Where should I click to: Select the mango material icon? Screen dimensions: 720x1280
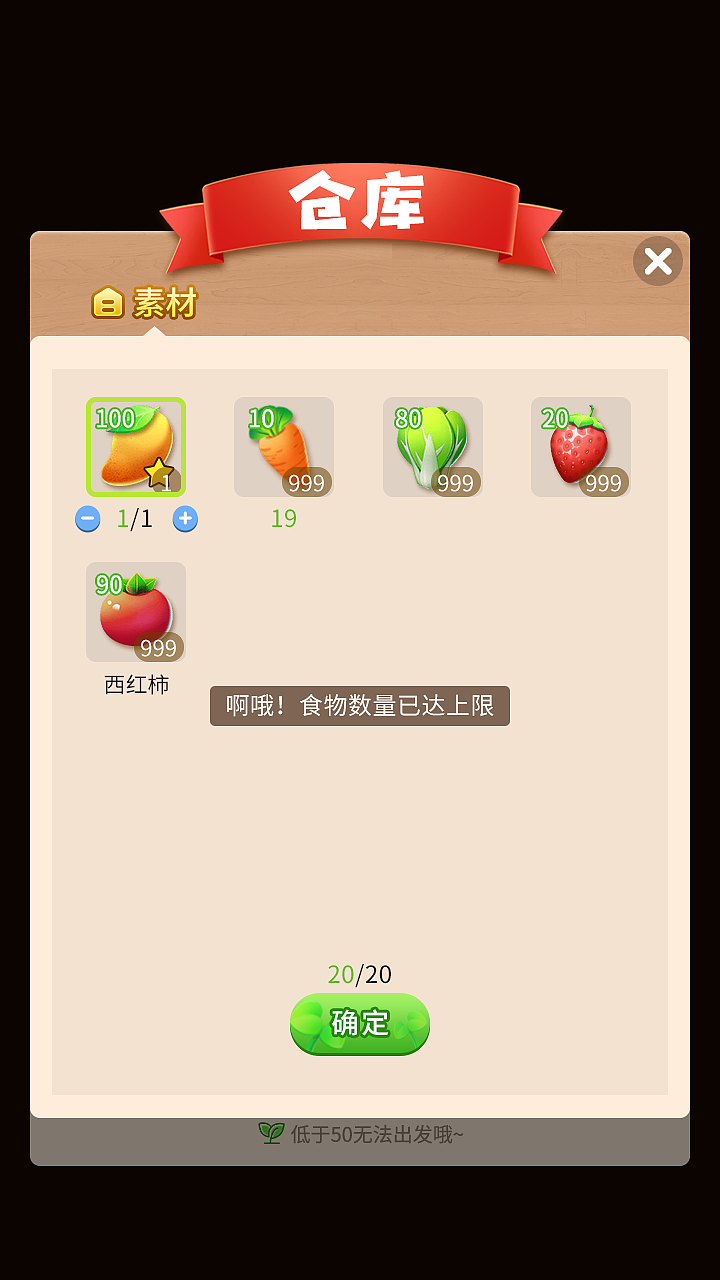point(136,447)
